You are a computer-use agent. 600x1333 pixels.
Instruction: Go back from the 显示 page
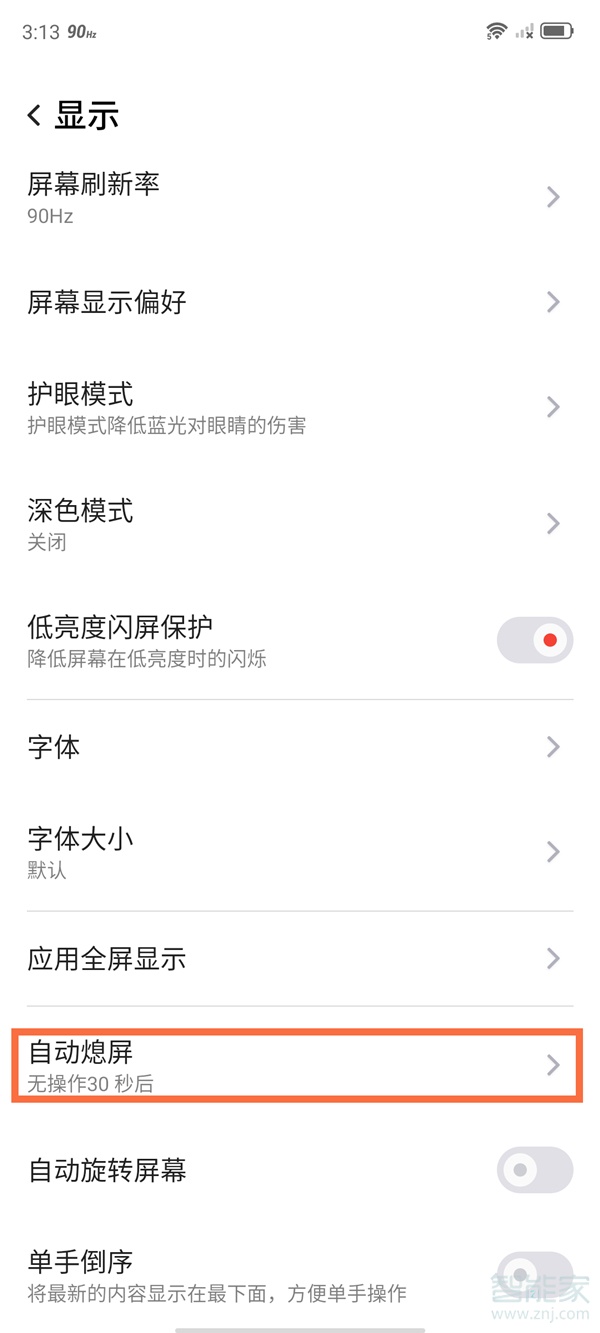click(35, 116)
